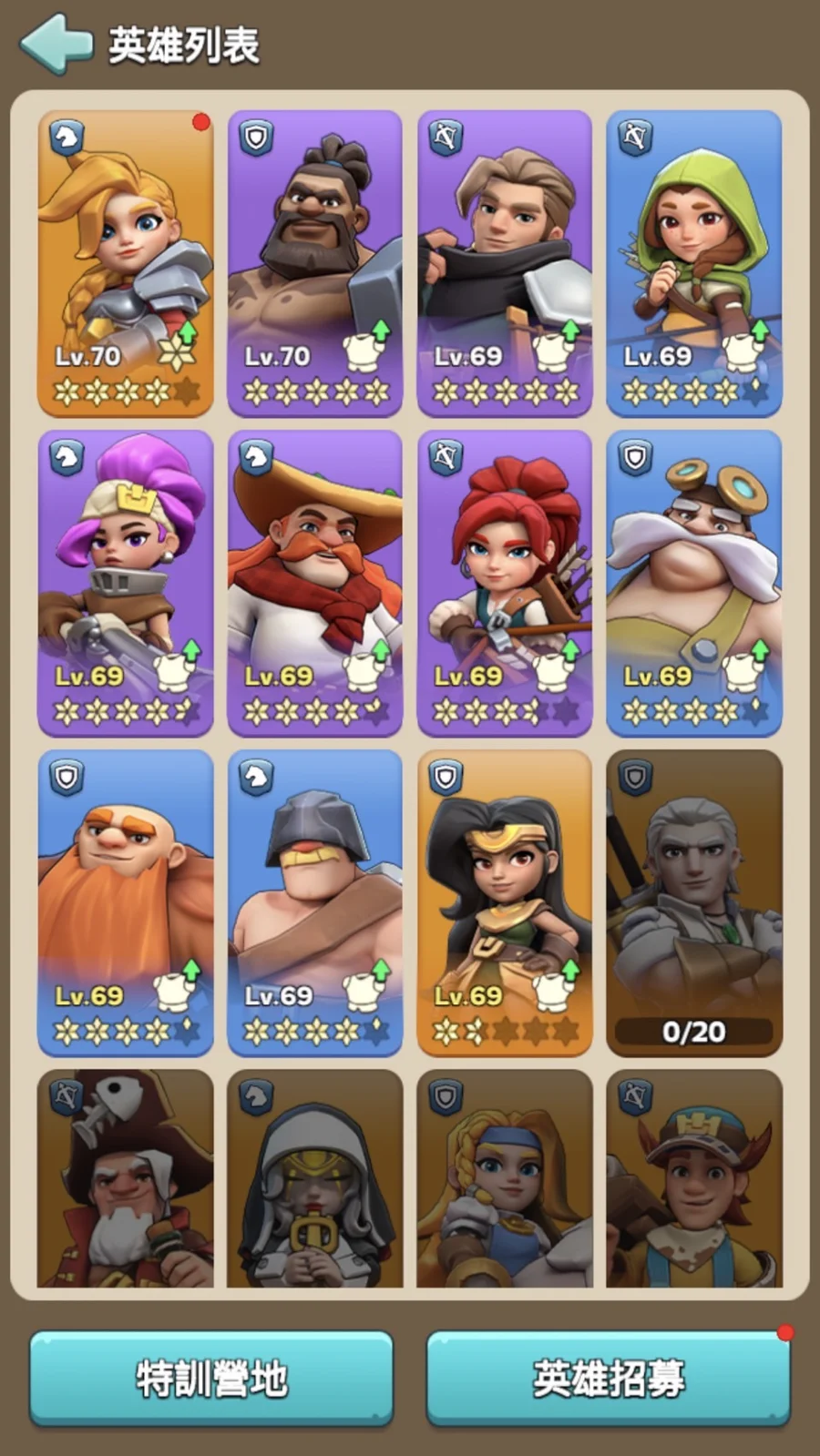Open the scarfed brown-haired archer Lv.69 card
Screen dimensions: 820x1456
[505, 264]
